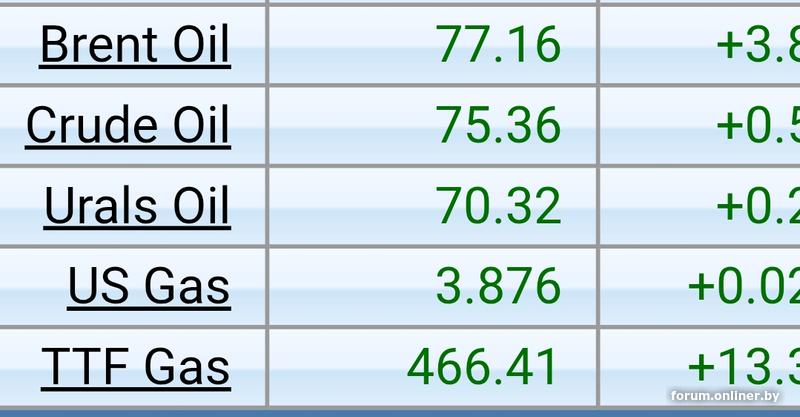
Task: View the Urals Oil quote page
Action: pyautogui.click(x=137, y=206)
